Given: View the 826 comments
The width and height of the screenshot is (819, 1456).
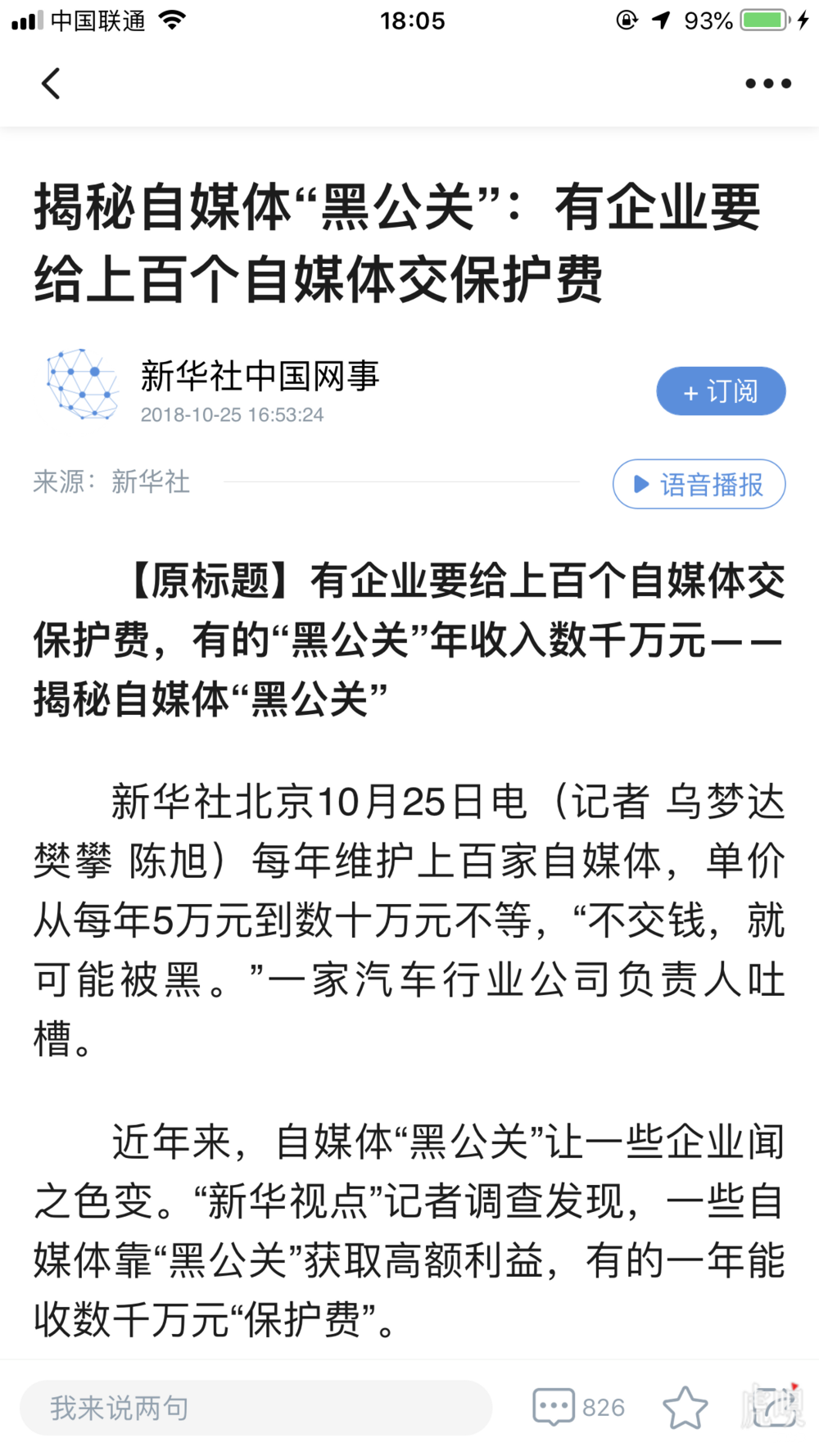Looking at the screenshot, I should click(578, 1408).
